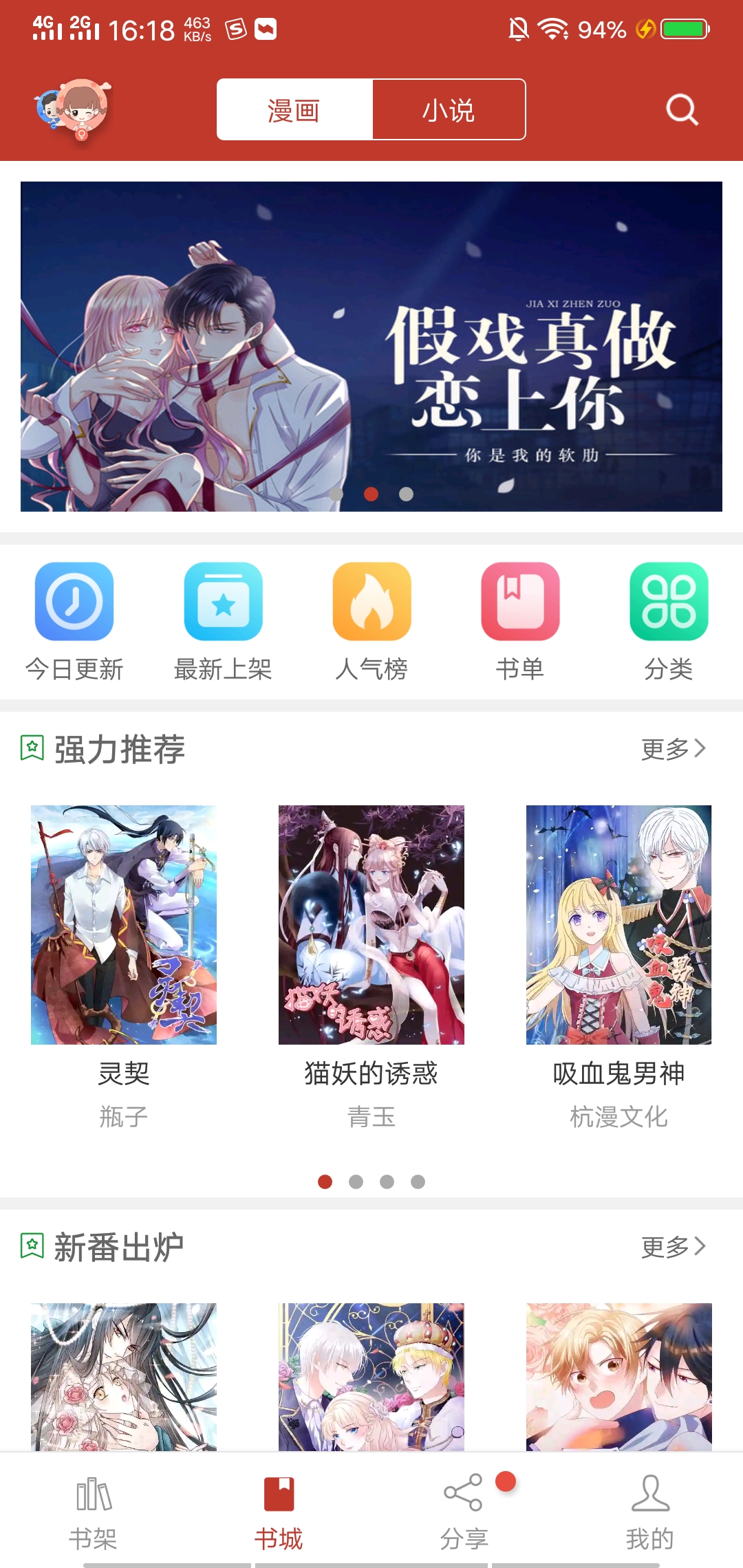The width and height of the screenshot is (743, 1568).
Task: Switch to the 漫画 comics tab
Action: [292, 109]
